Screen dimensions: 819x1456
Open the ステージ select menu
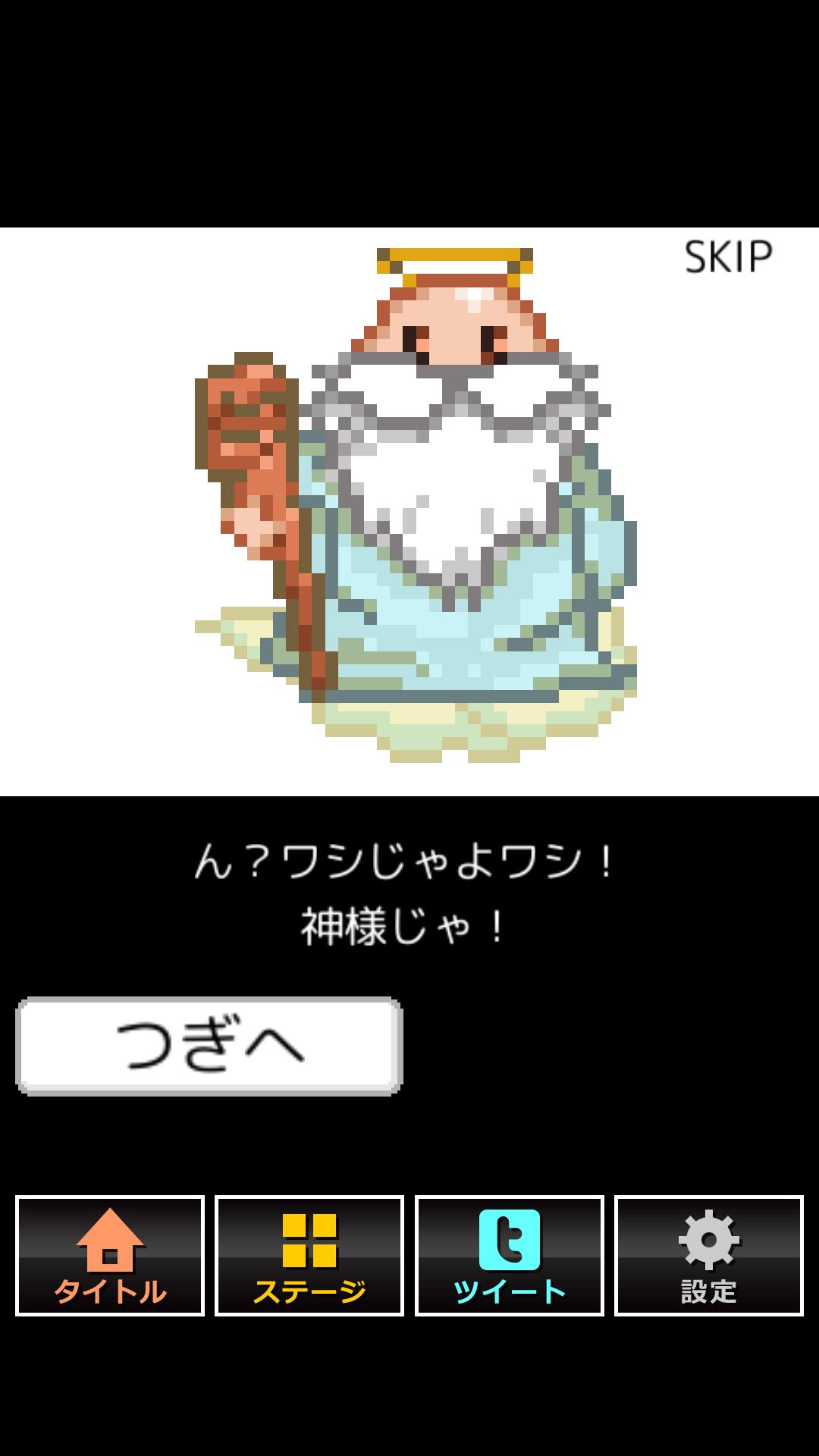309,1255
